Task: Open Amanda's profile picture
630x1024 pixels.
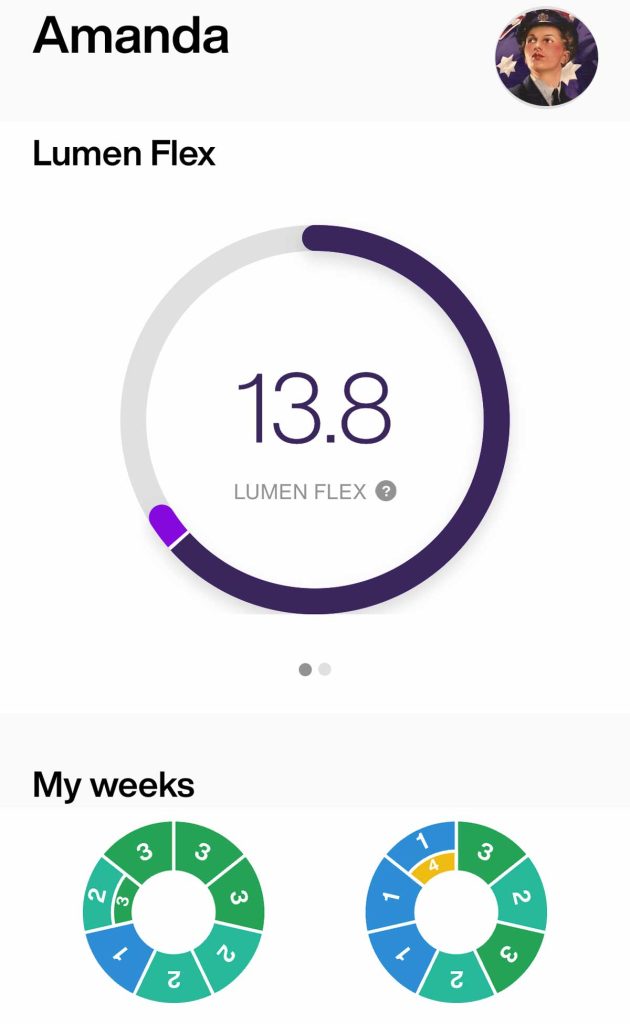Action: tap(546, 57)
